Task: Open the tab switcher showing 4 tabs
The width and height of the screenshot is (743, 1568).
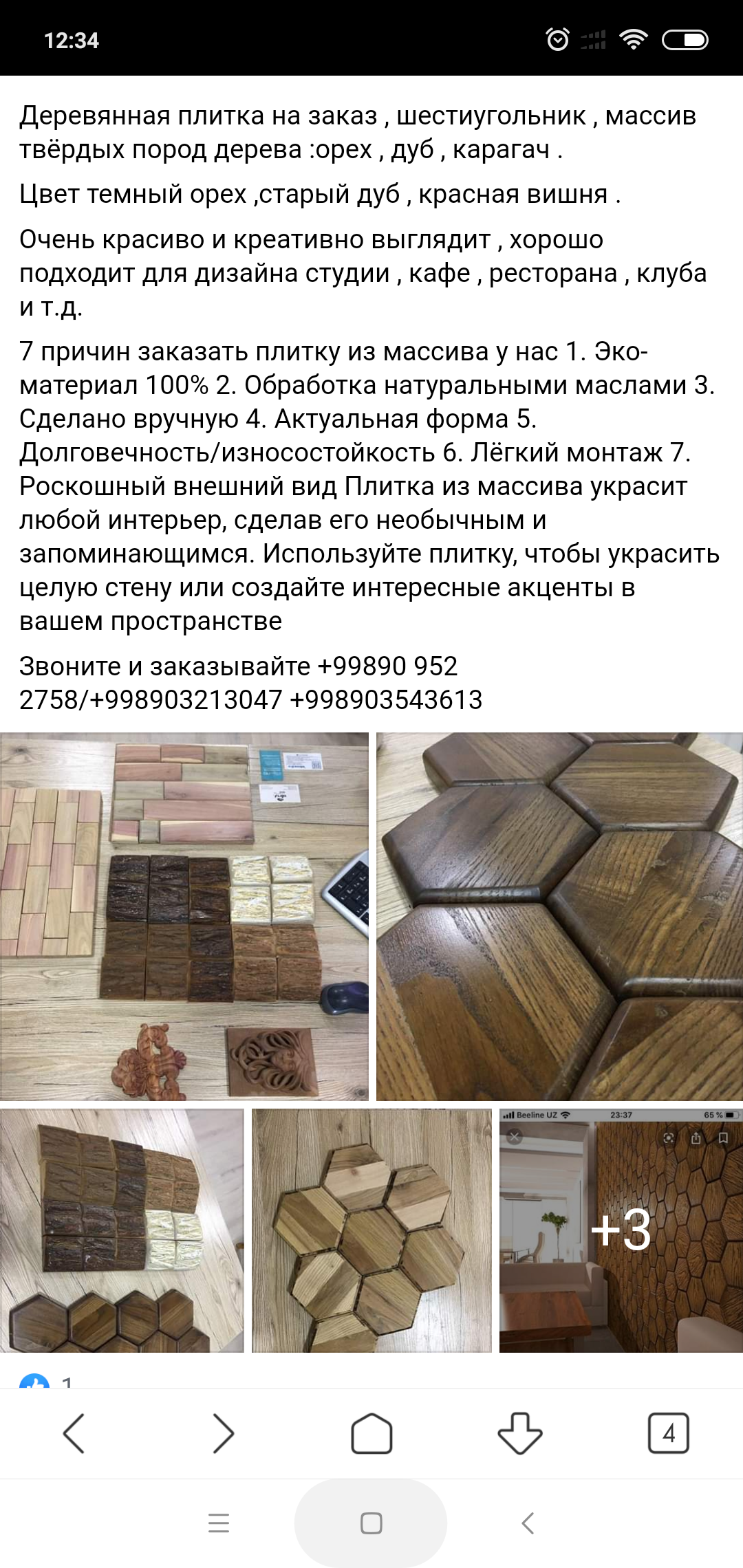Action: (669, 1433)
